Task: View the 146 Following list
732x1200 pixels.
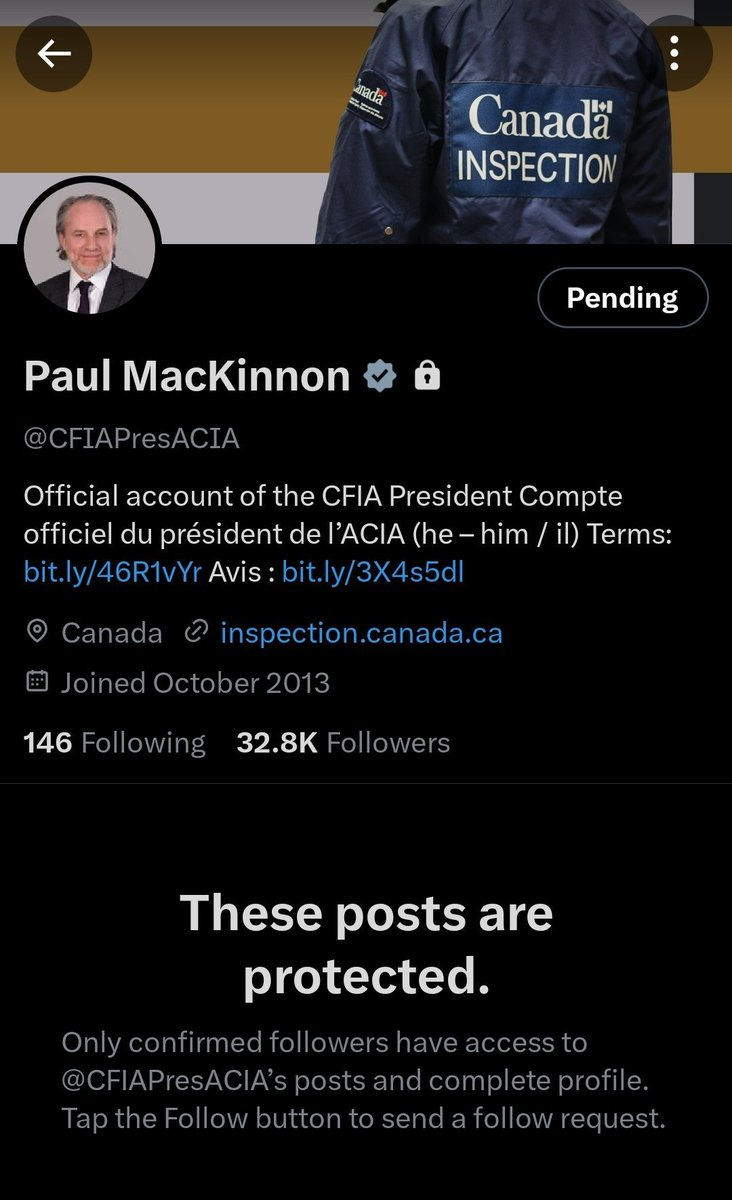Action: 114,742
